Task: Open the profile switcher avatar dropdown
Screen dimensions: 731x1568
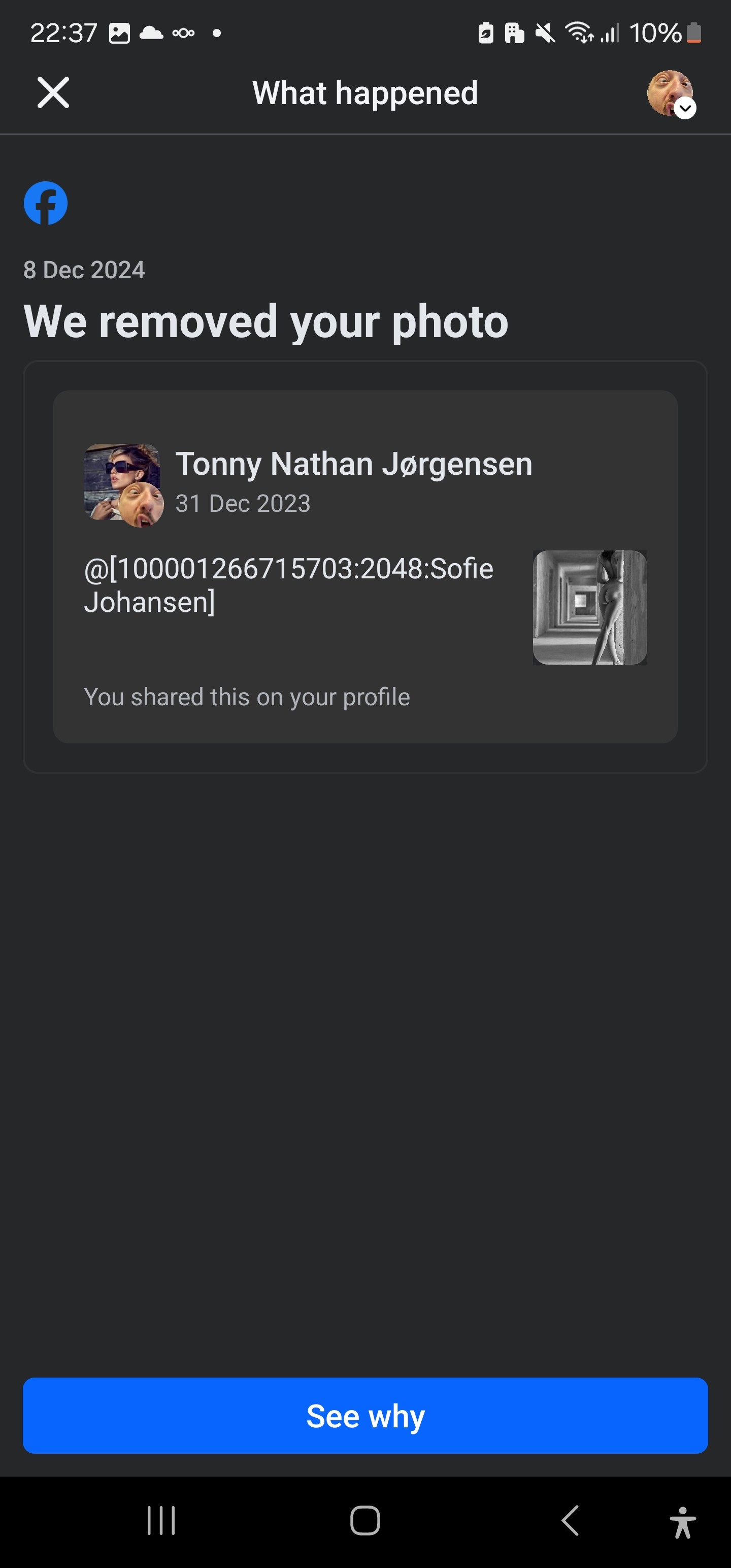Action: pos(671,93)
